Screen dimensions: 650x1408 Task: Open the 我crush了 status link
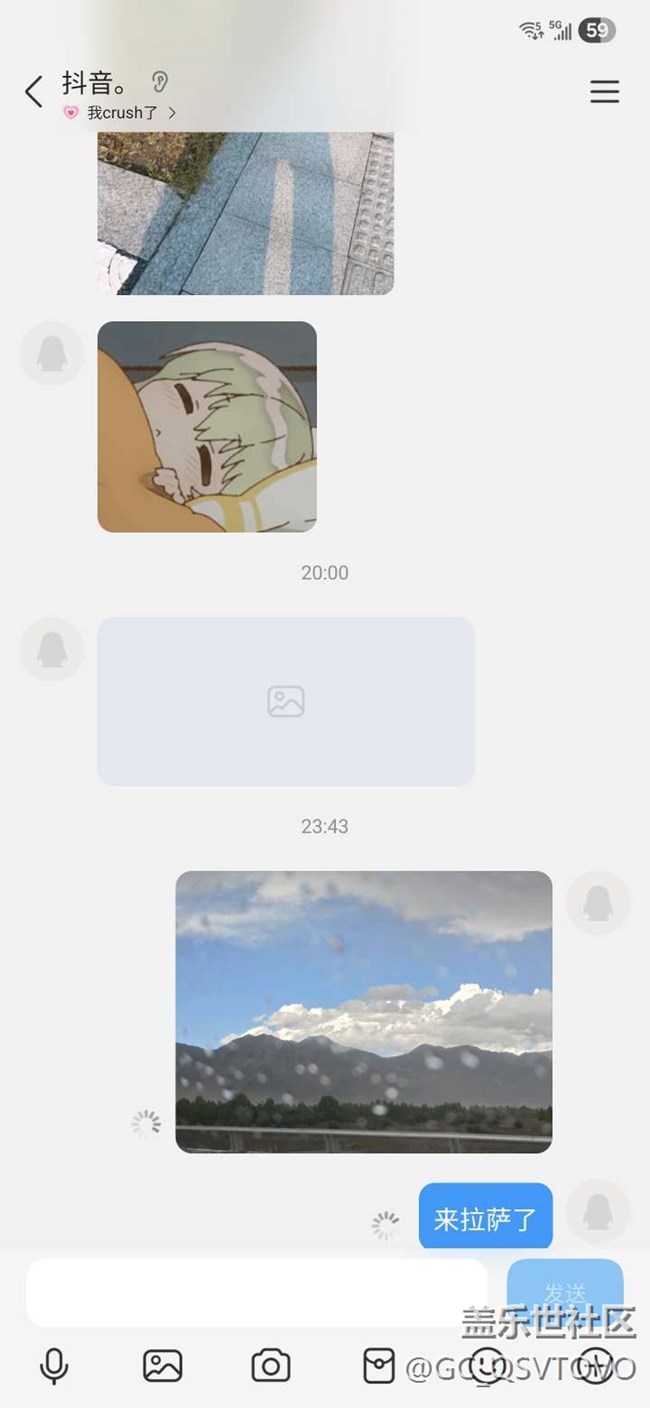(x=124, y=113)
